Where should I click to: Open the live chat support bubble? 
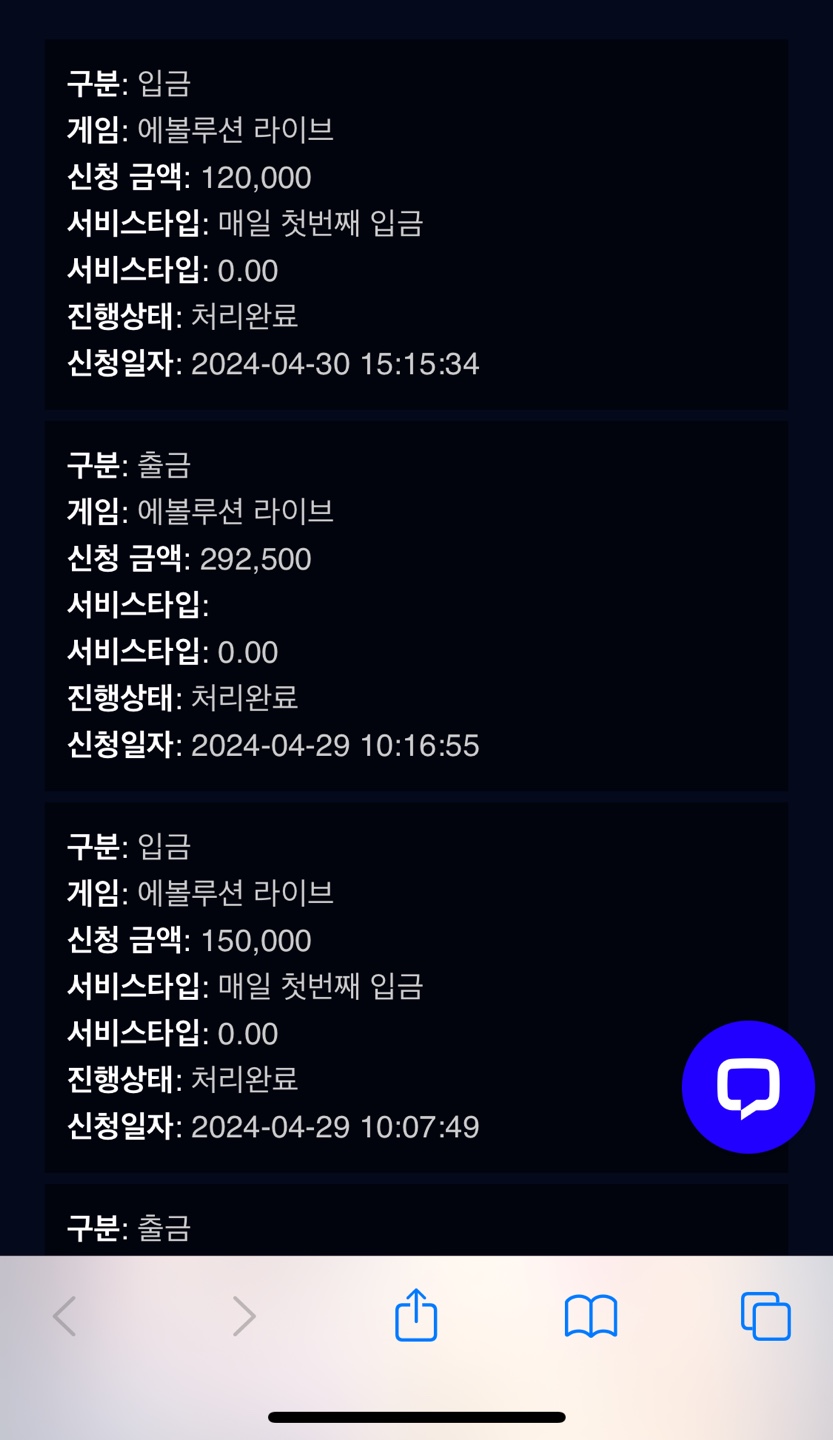748,1087
